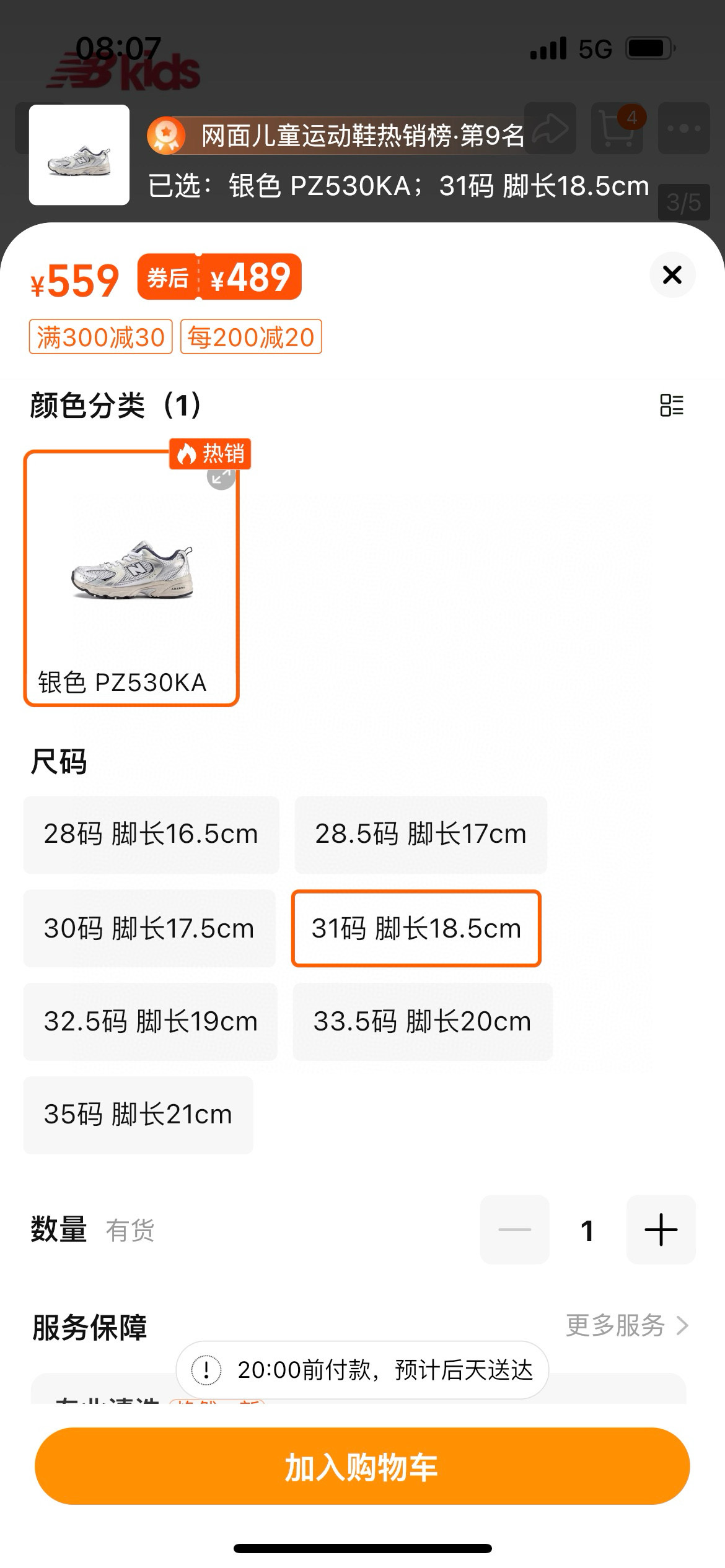Open the selected product thumbnail at top

(x=79, y=155)
